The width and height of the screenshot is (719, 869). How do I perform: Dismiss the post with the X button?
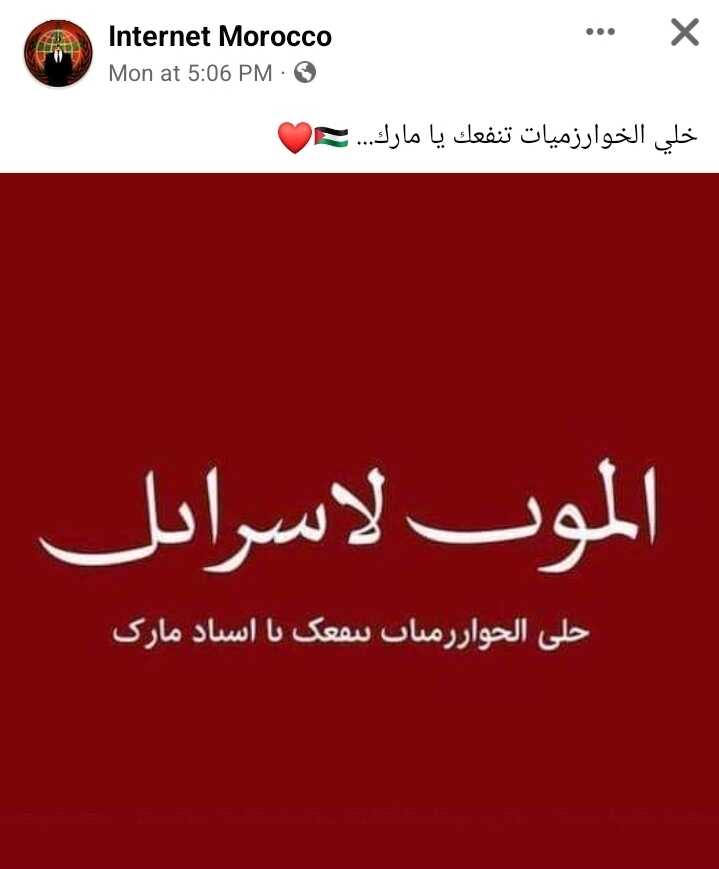point(684,33)
